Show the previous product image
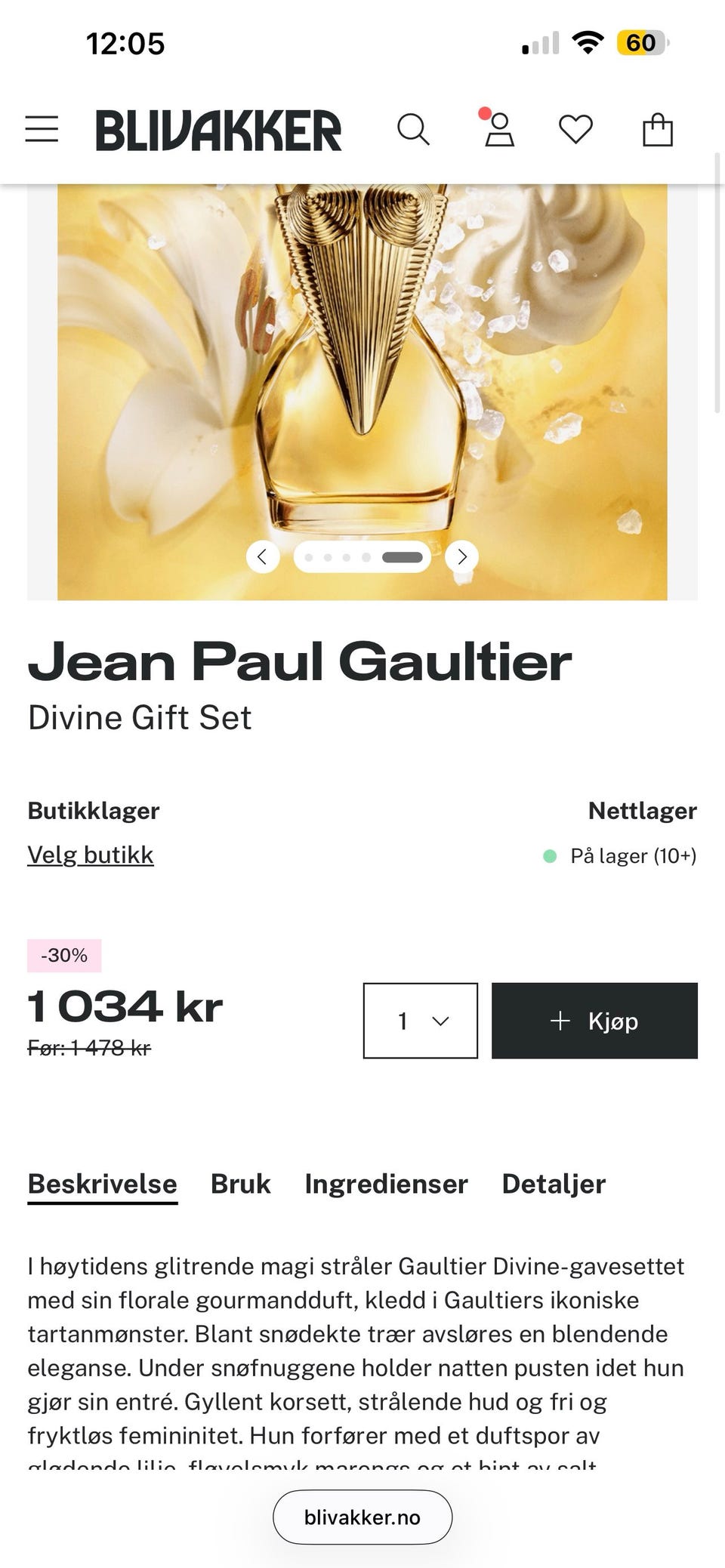This screenshot has width=725, height=1568. coord(263,556)
